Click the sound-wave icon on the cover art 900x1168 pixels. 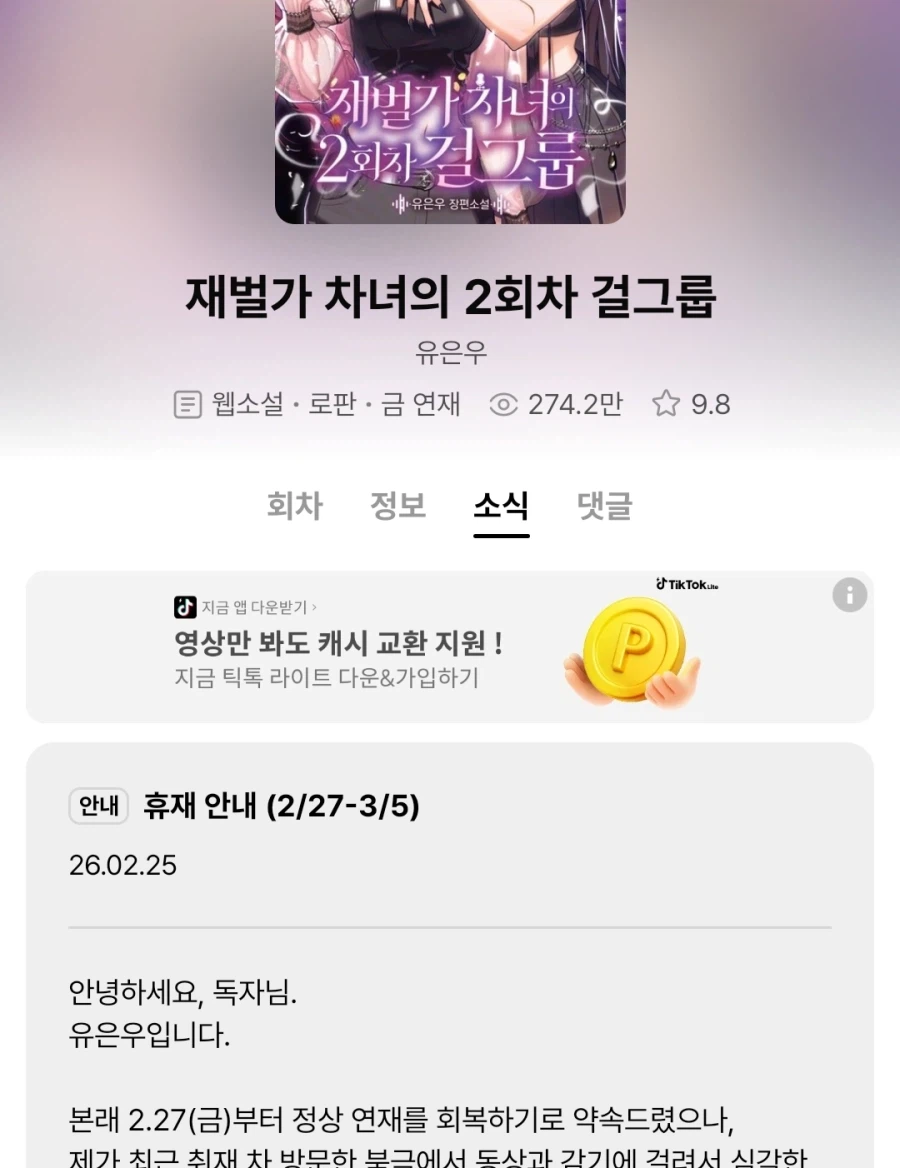[x=397, y=202]
